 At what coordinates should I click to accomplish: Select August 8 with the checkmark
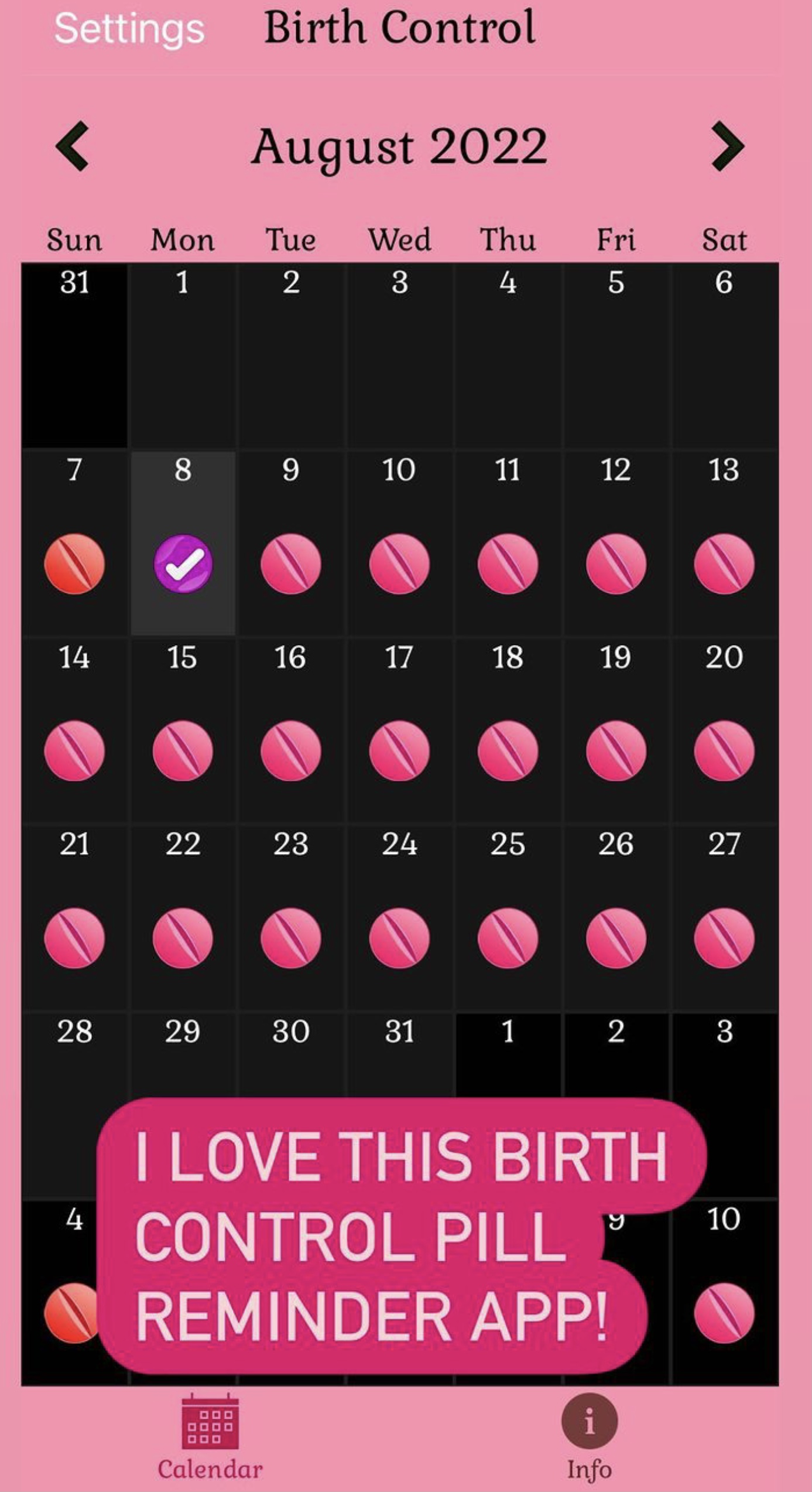point(183,543)
